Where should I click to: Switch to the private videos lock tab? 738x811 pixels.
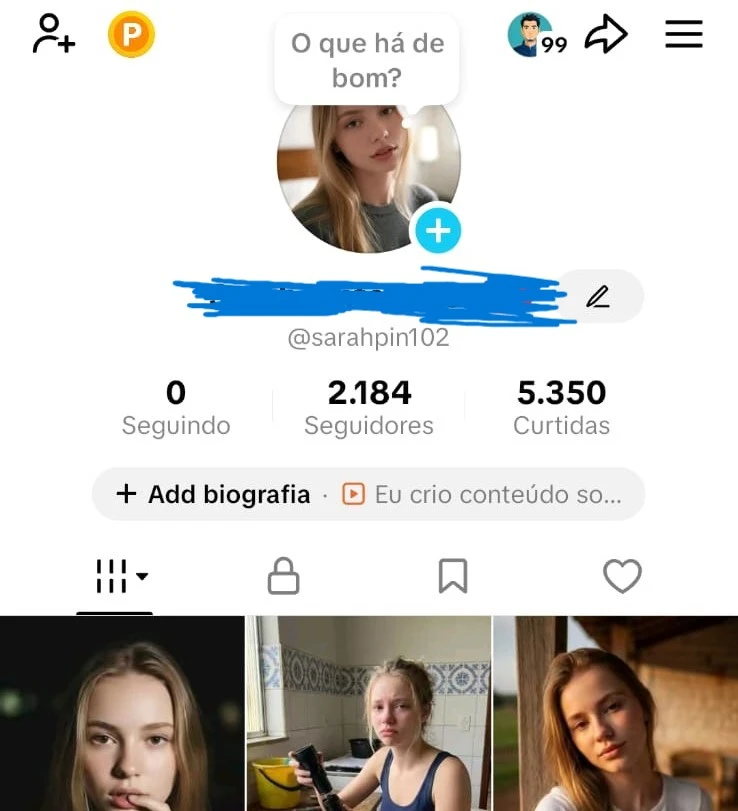[283, 576]
